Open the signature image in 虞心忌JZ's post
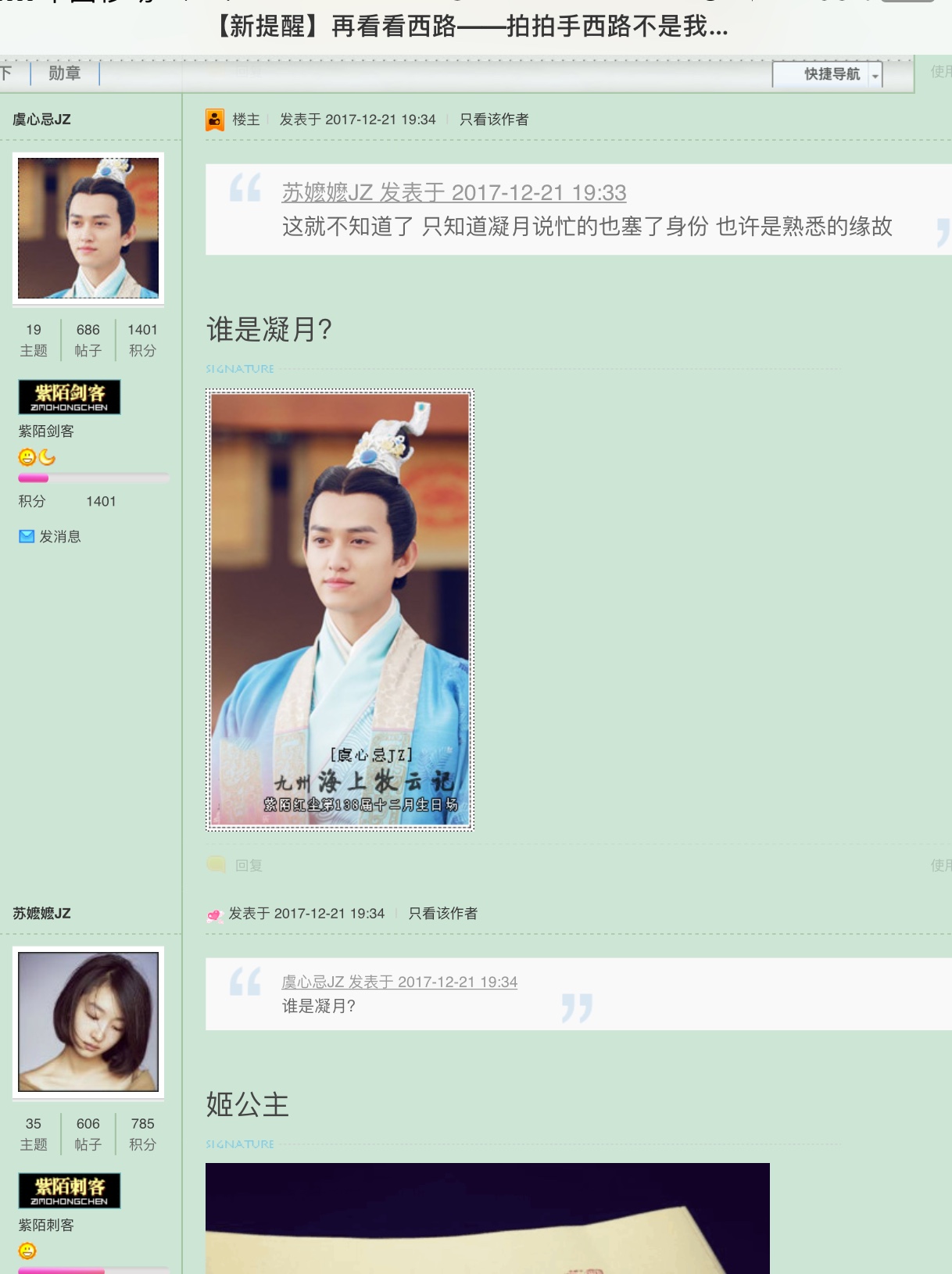The height and width of the screenshot is (1274, 952). pyautogui.click(x=339, y=610)
